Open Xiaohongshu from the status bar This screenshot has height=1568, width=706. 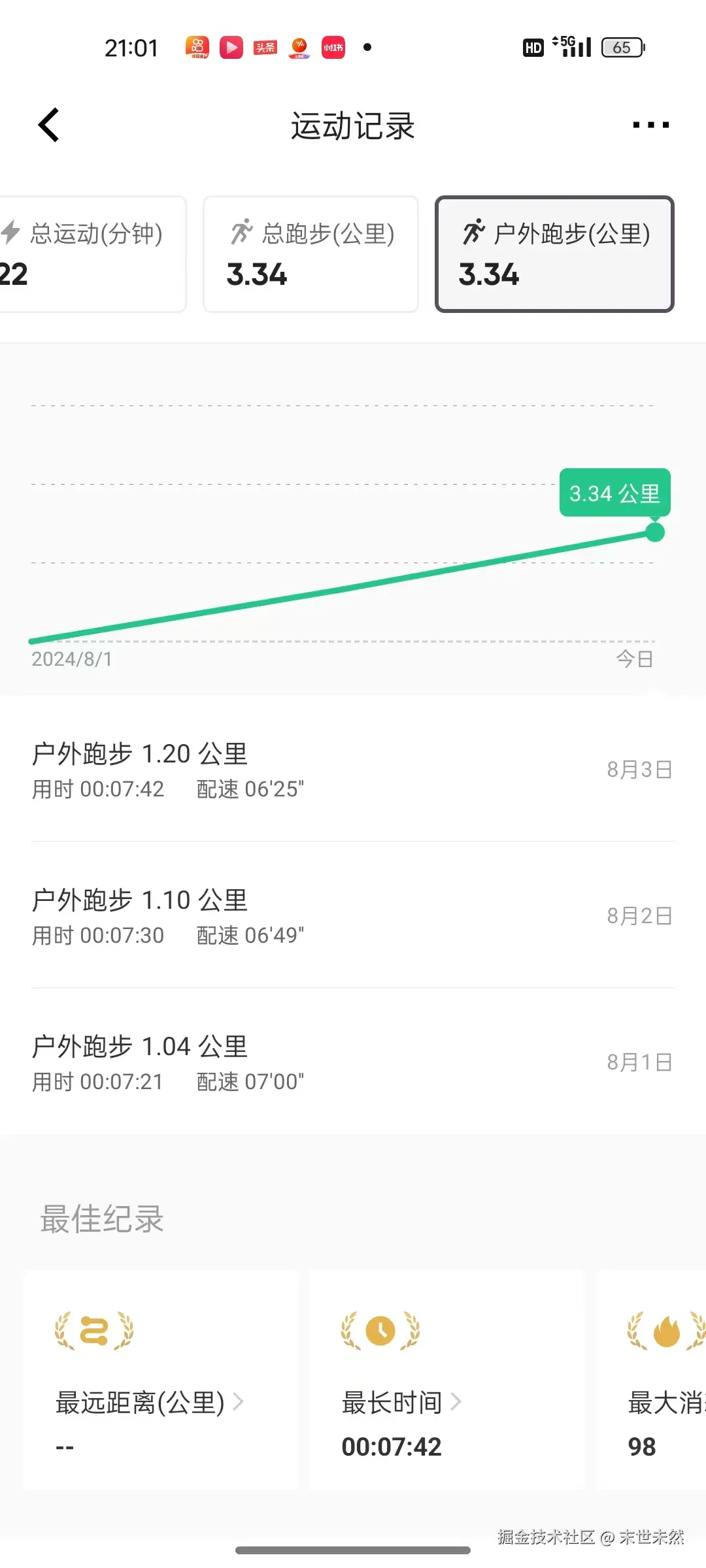tap(333, 48)
